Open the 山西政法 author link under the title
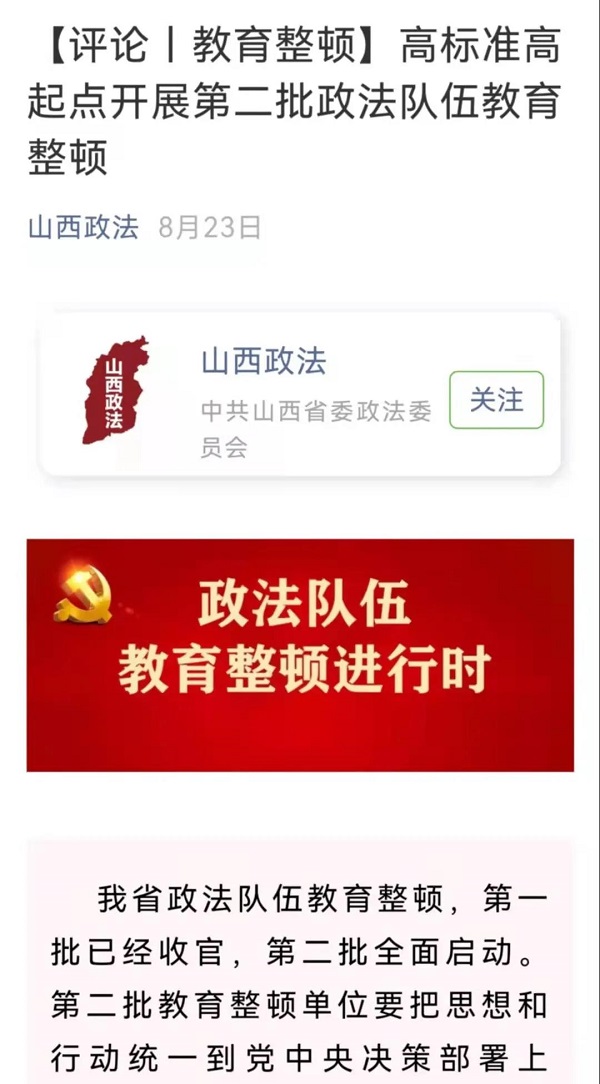600x1084 pixels. [83, 227]
